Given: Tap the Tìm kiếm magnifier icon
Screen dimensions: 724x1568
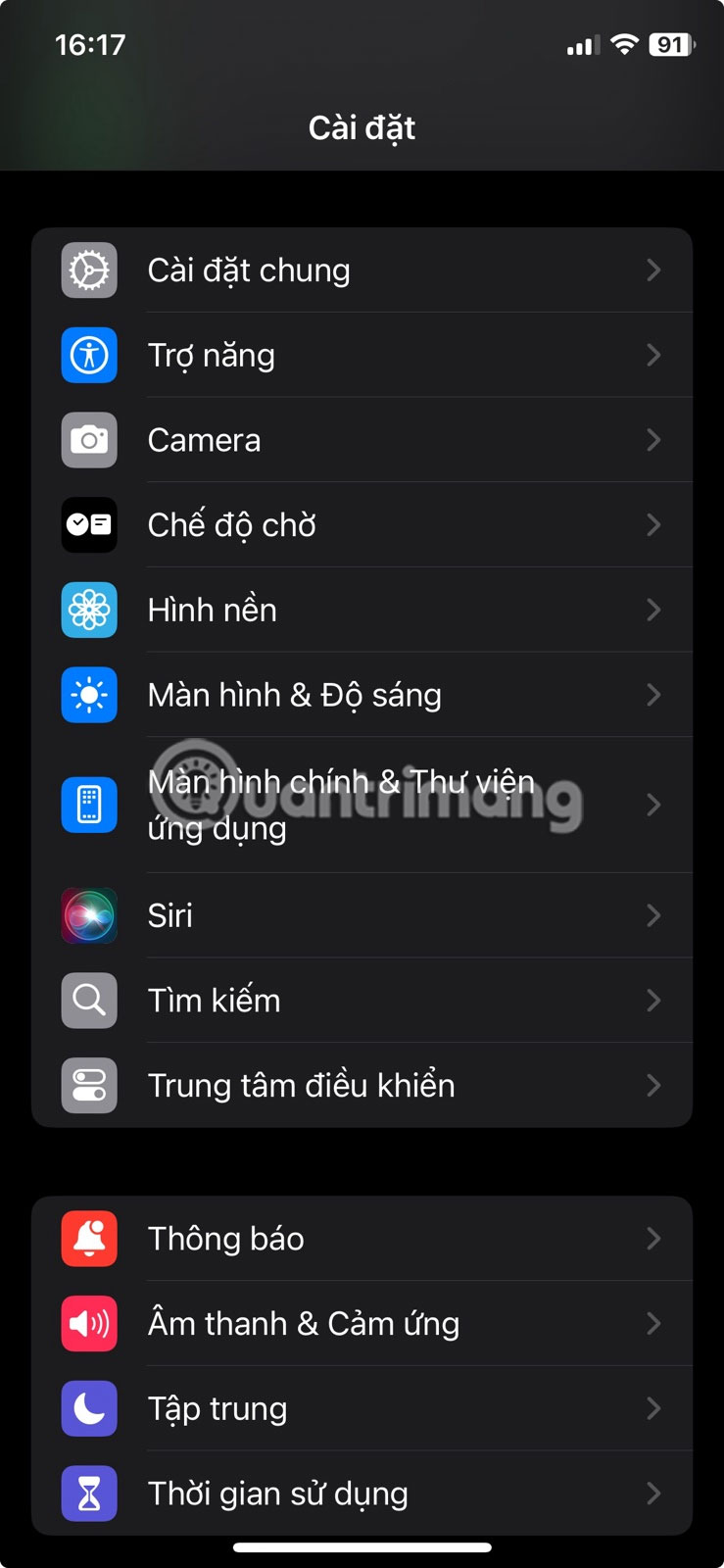Looking at the screenshot, I should [x=89, y=1001].
